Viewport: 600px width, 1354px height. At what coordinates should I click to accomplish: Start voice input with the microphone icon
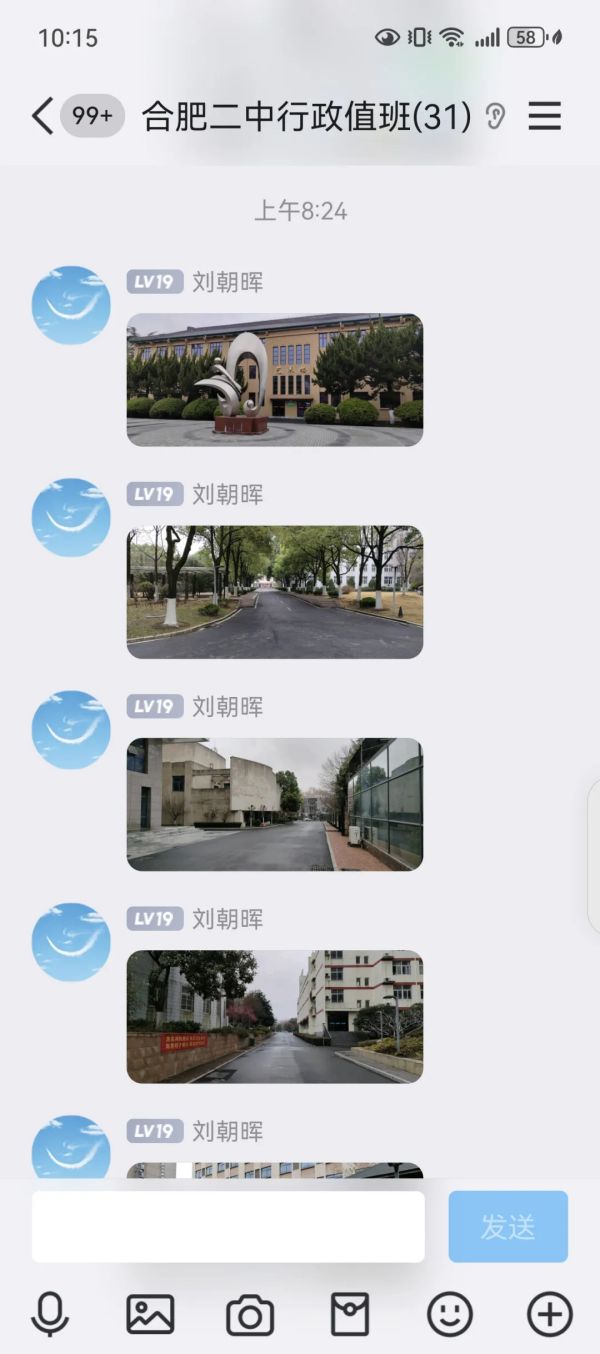coord(50,1314)
